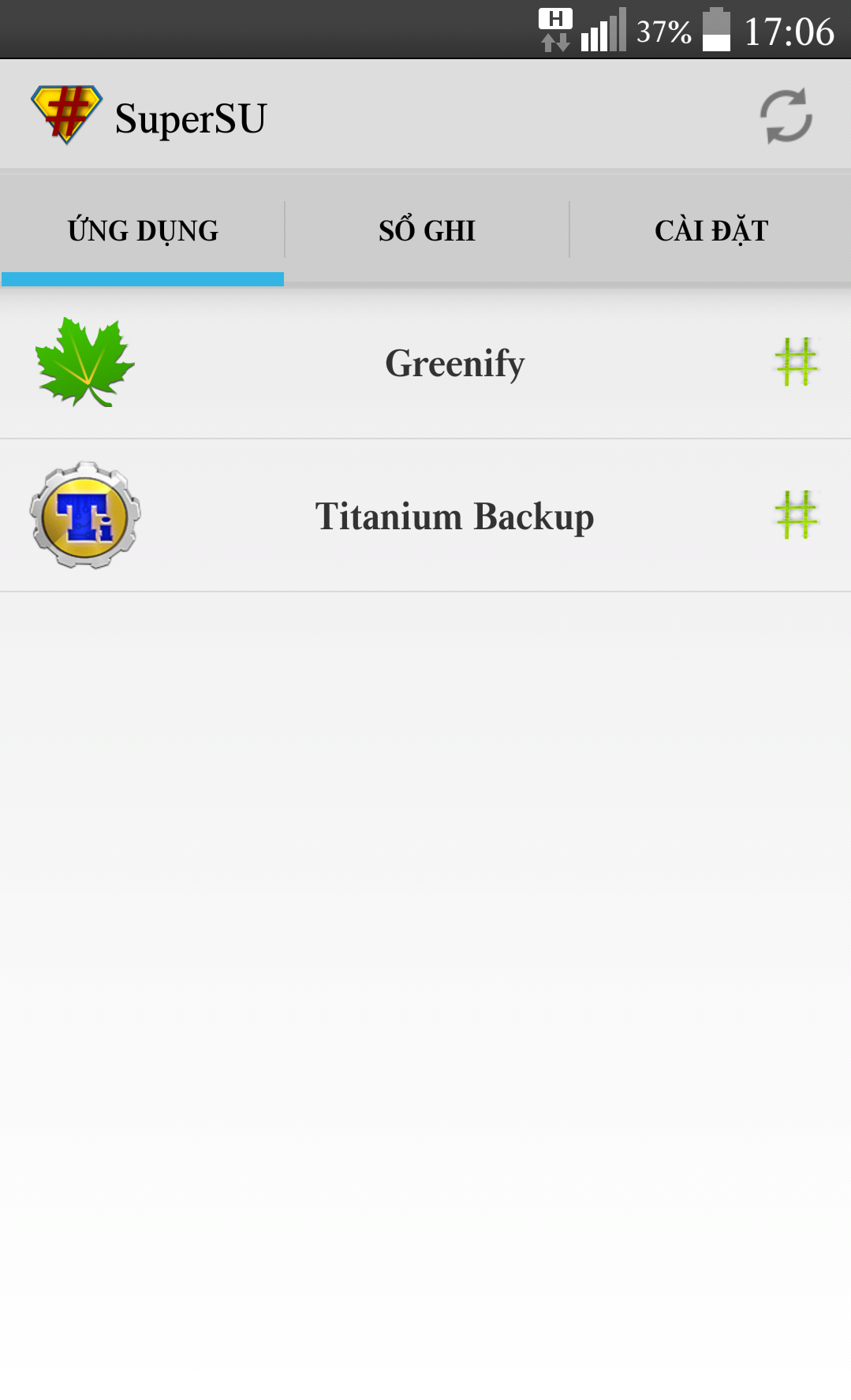Open the Greenify app entry

[454, 364]
